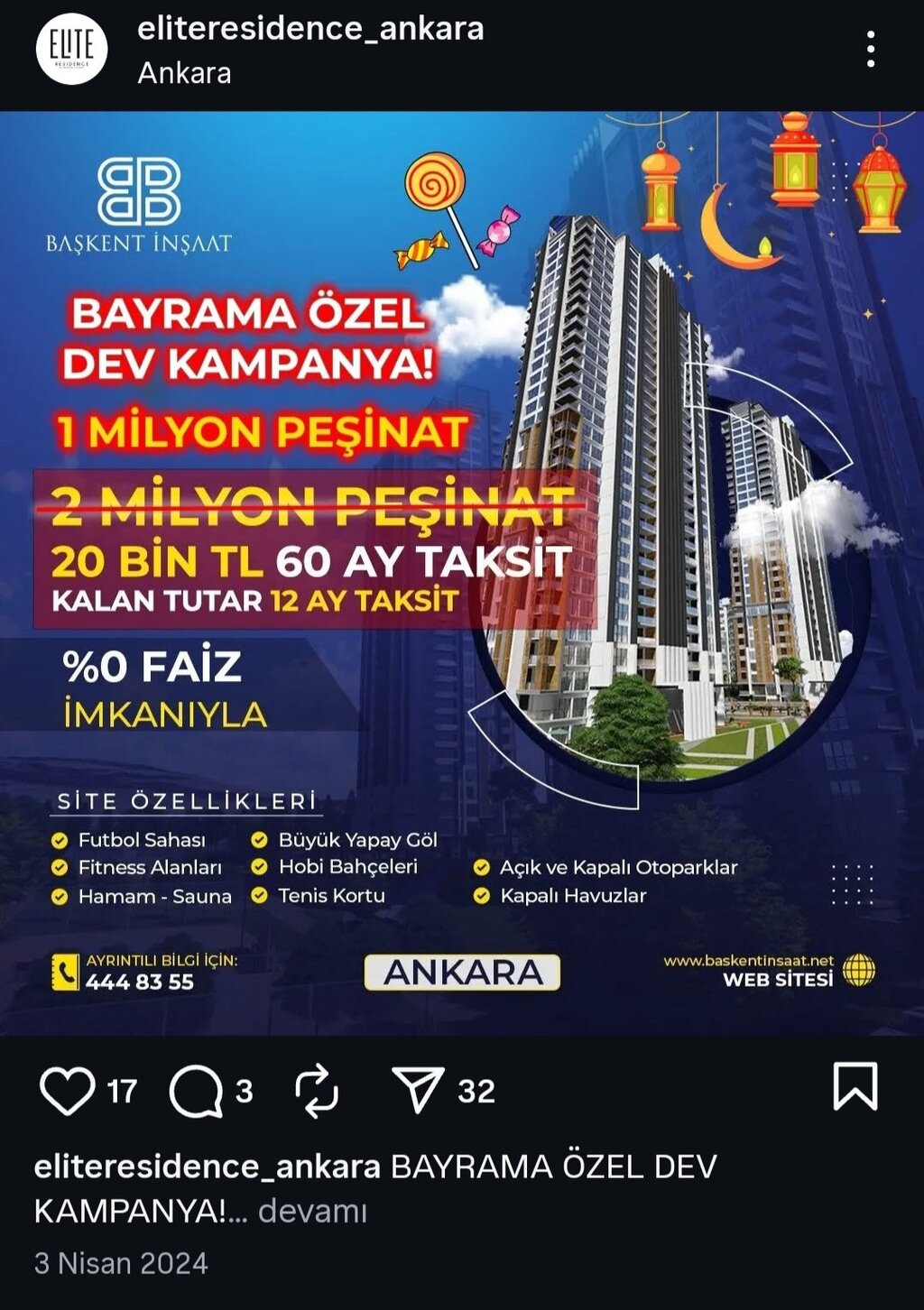Open comments on the post
This screenshot has width=924, height=1310.
point(196,1090)
